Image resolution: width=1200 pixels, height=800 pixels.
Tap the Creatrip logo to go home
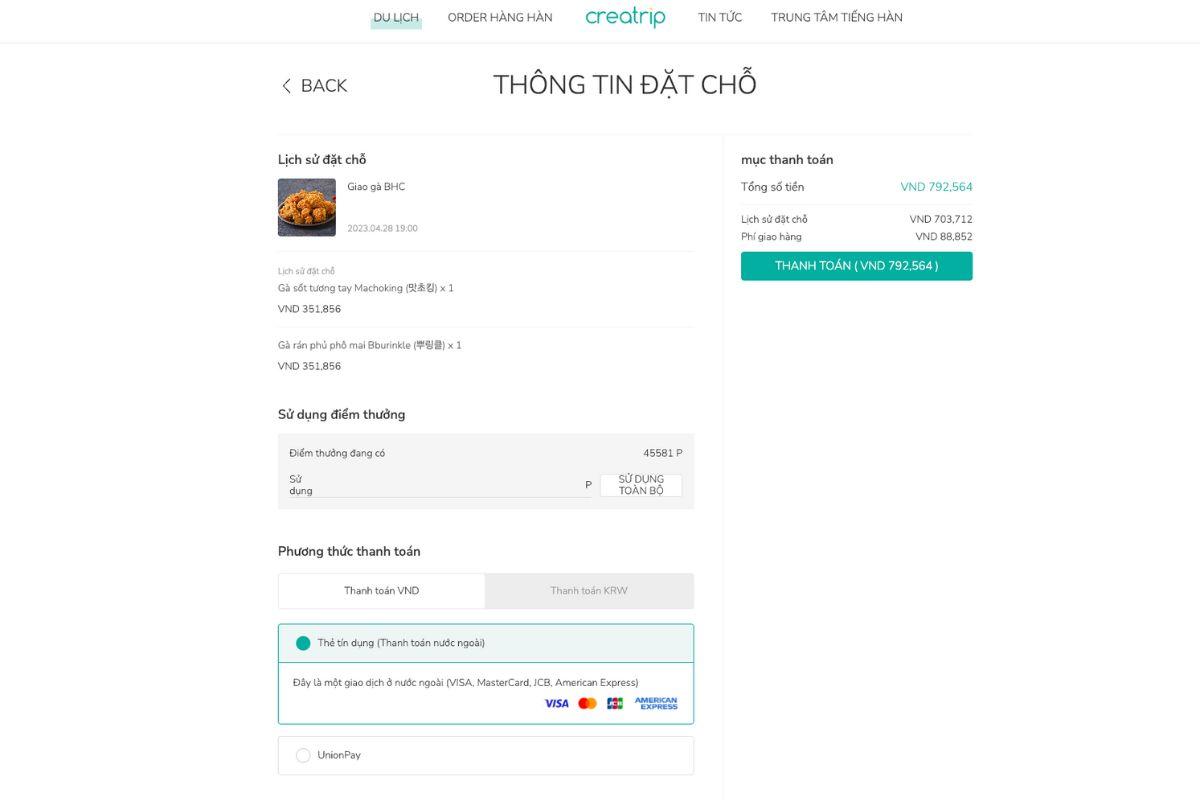click(625, 17)
